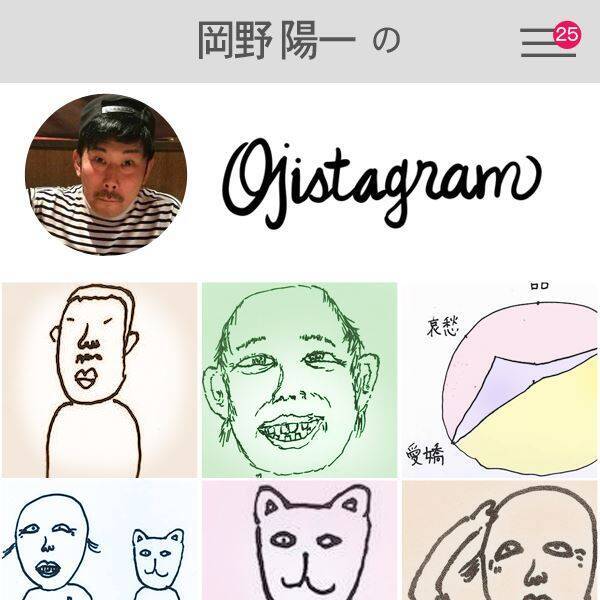
Task: Open the drawing of the woman beside a cat
Action: pos(99,542)
